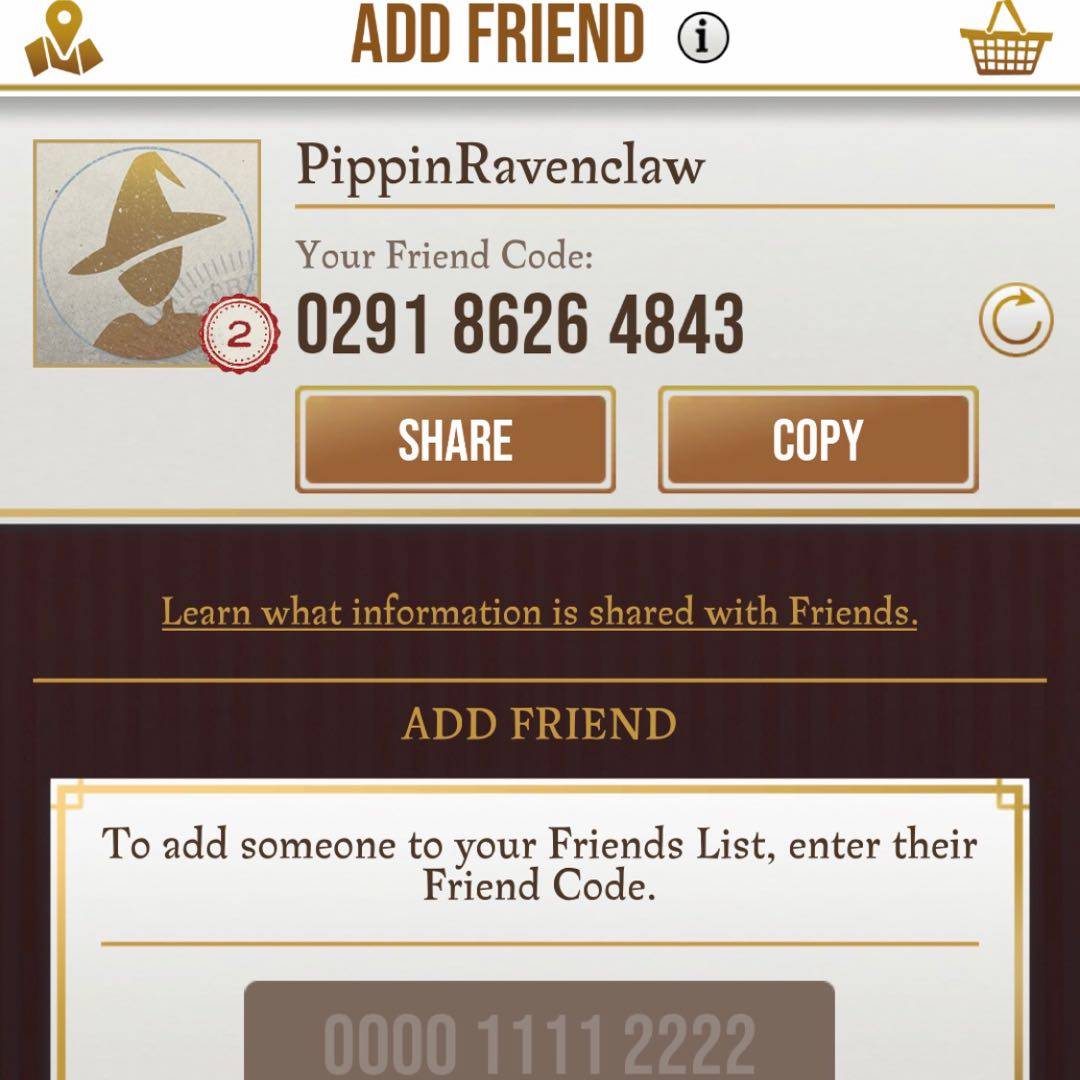Image resolution: width=1080 pixels, height=1080 pixels.
Task: Tap the friend code entry field
Action: pyautogui.click(x=539, y=1035)
